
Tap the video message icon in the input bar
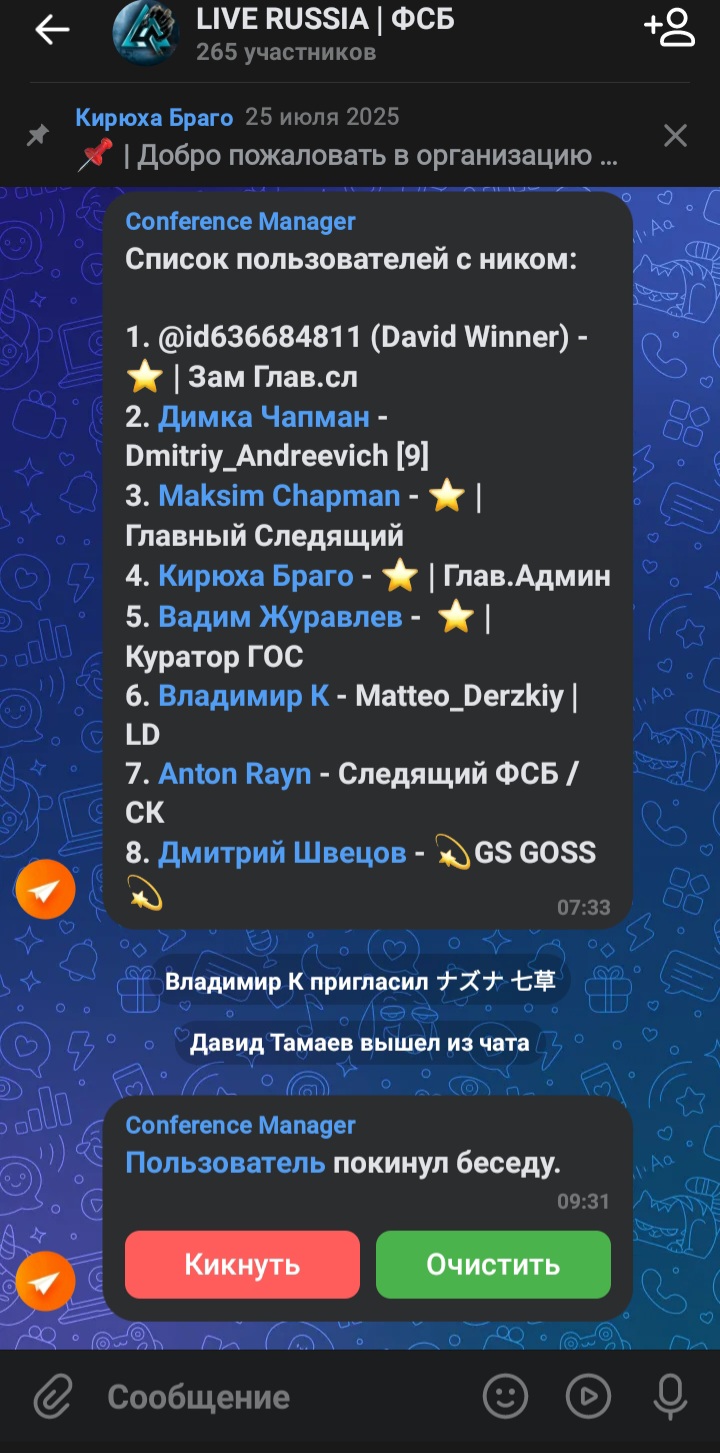click(588, 1396)
